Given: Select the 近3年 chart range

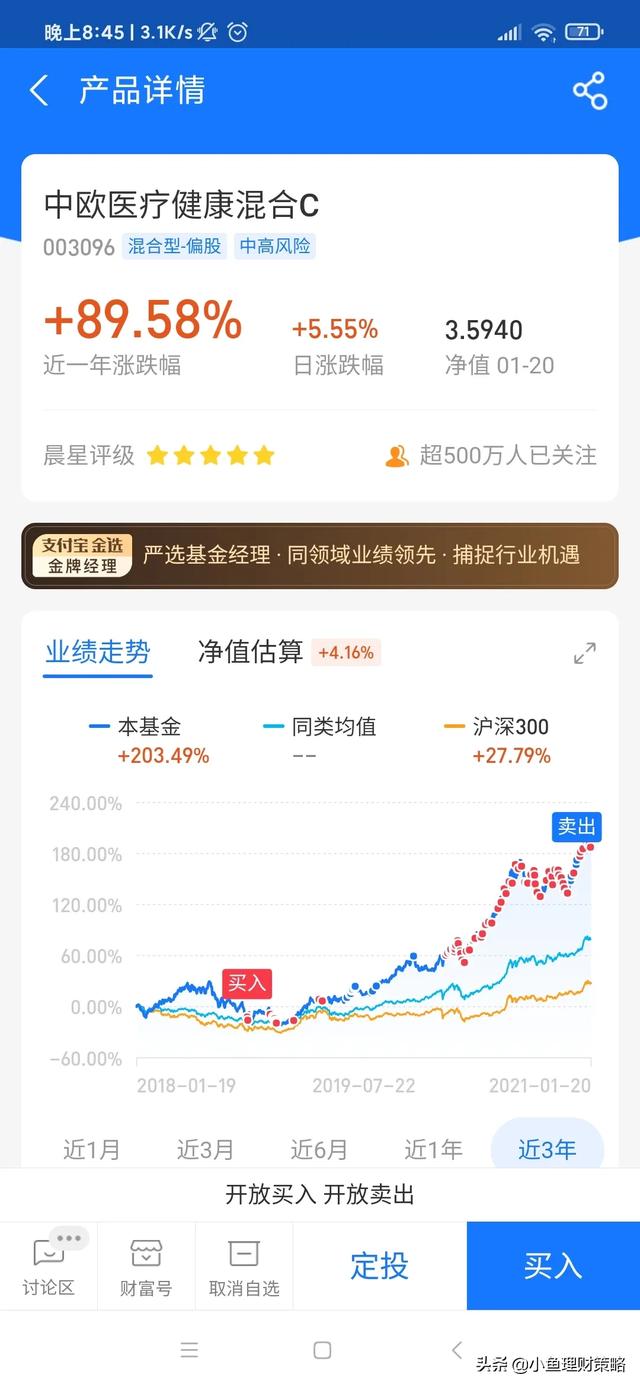Looking at the screenshot, I should (x=547, y=1147).
